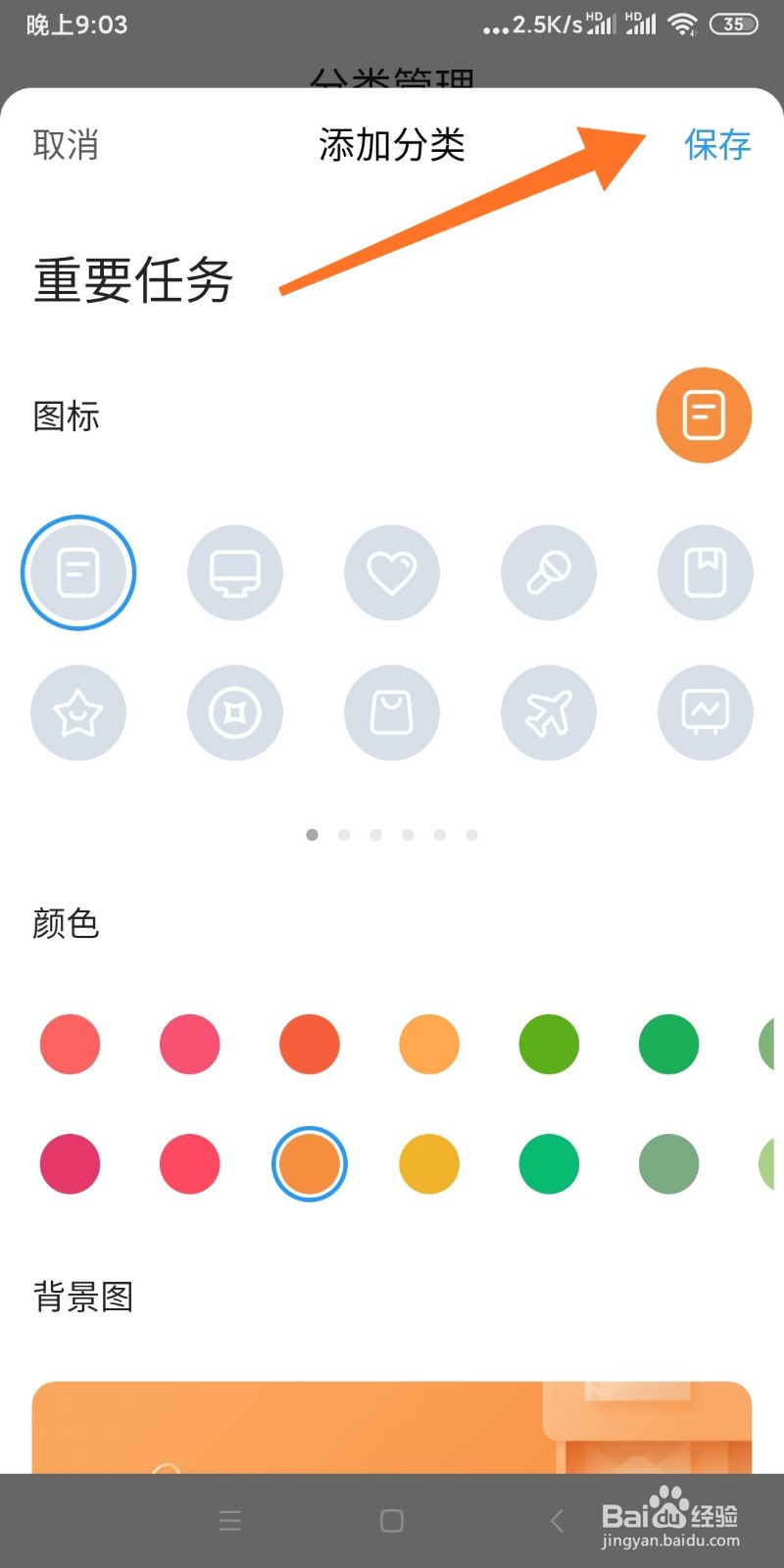Click the currently selected orange color

309,1163
